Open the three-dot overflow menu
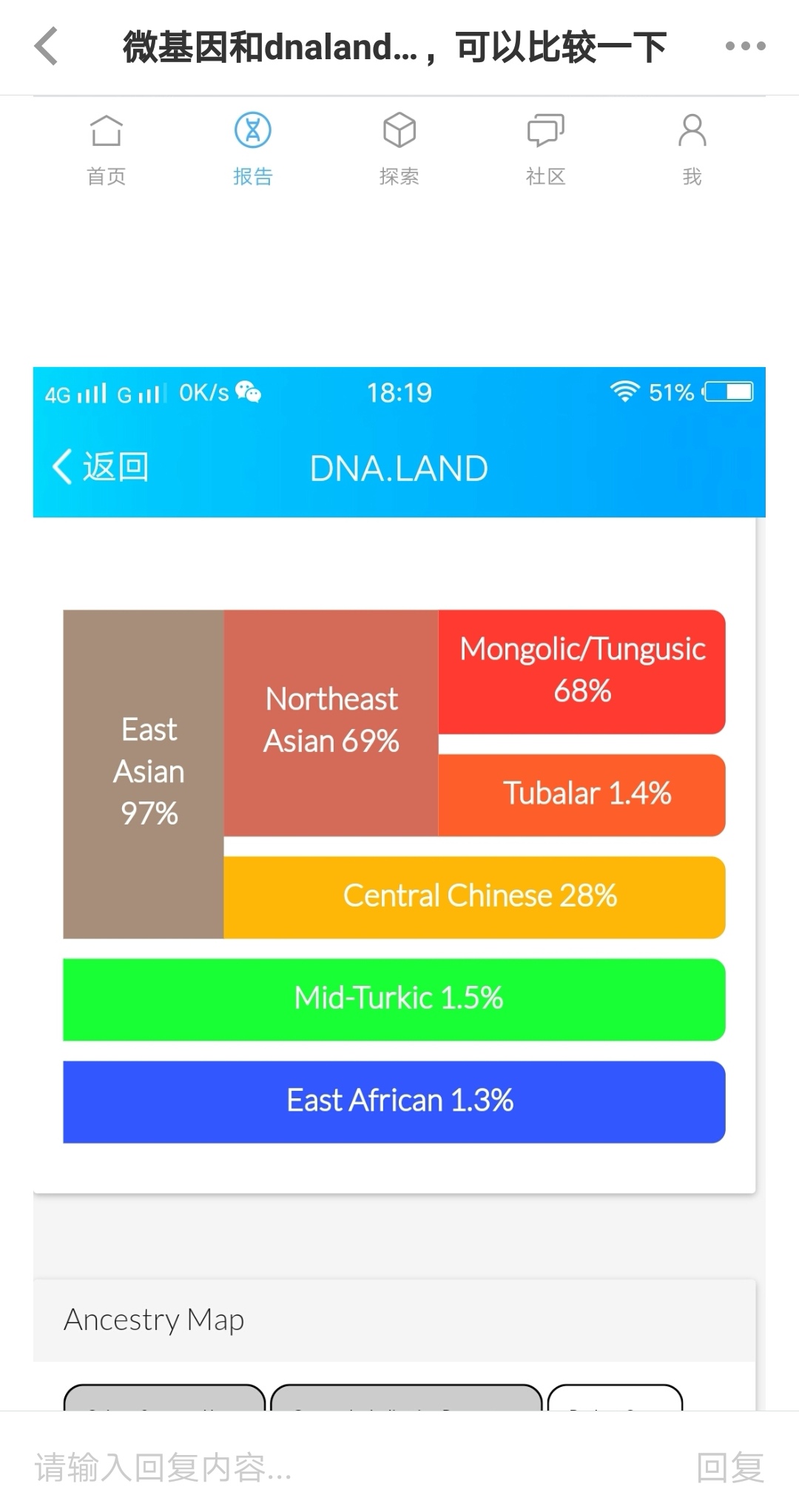This screenshot has height=1512, width=799. pos(745,46)
